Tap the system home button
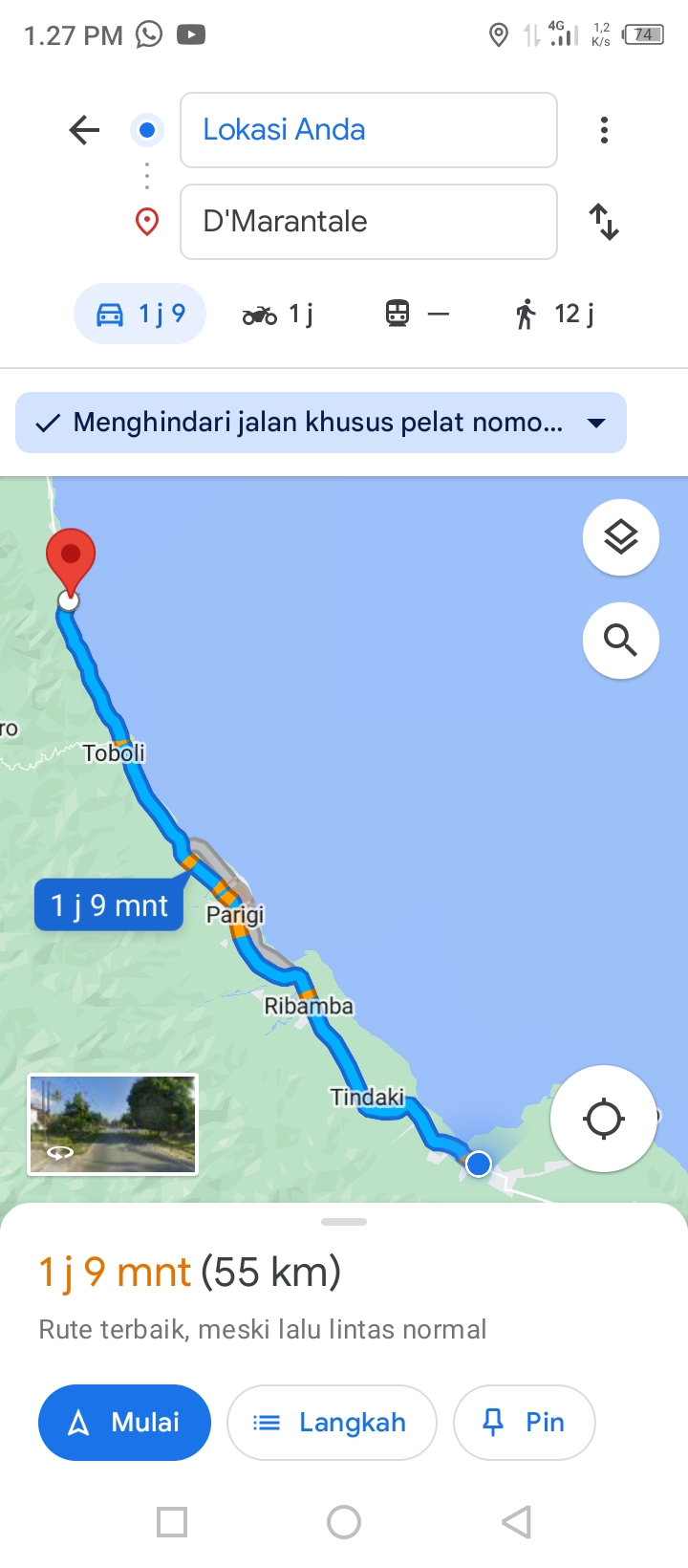The width and height of the screenshot is (688, 1568). coord(344,1522)
